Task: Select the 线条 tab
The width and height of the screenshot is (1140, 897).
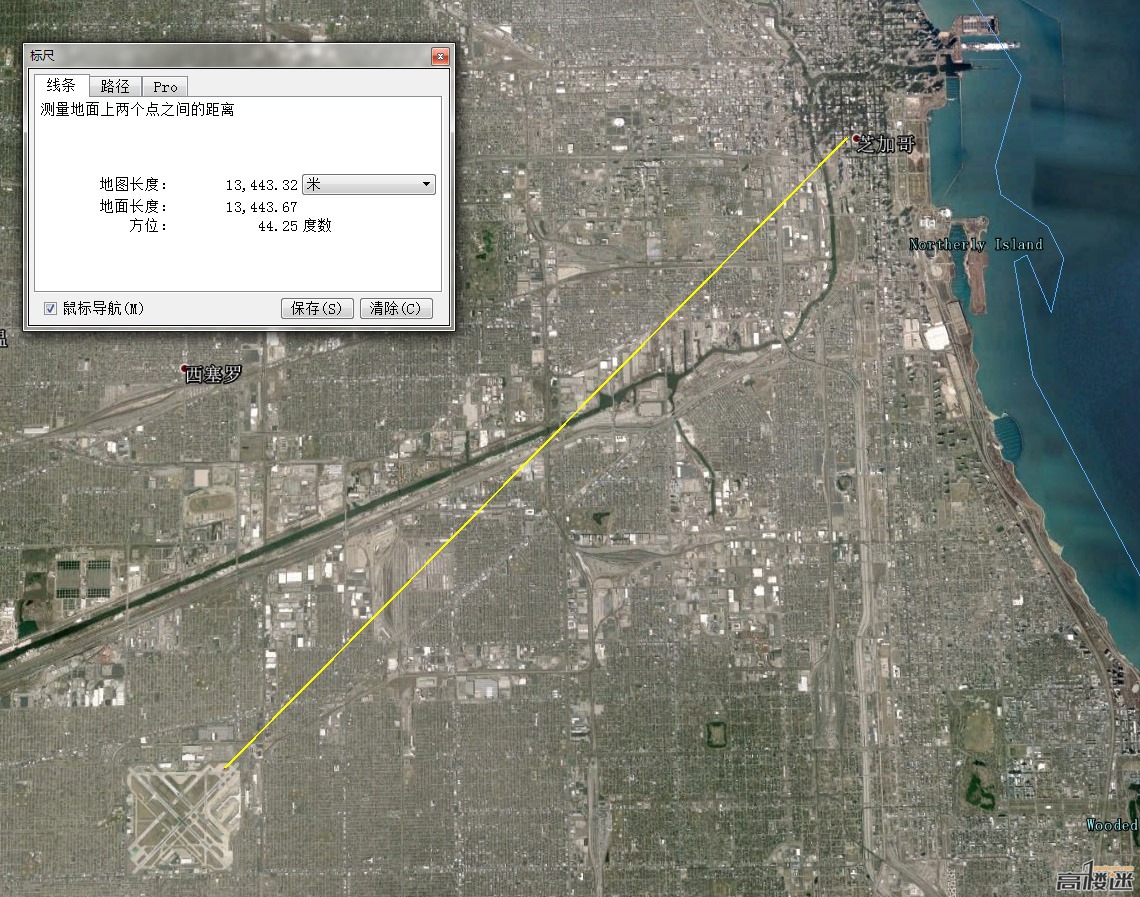Action: tap(60, 86)
